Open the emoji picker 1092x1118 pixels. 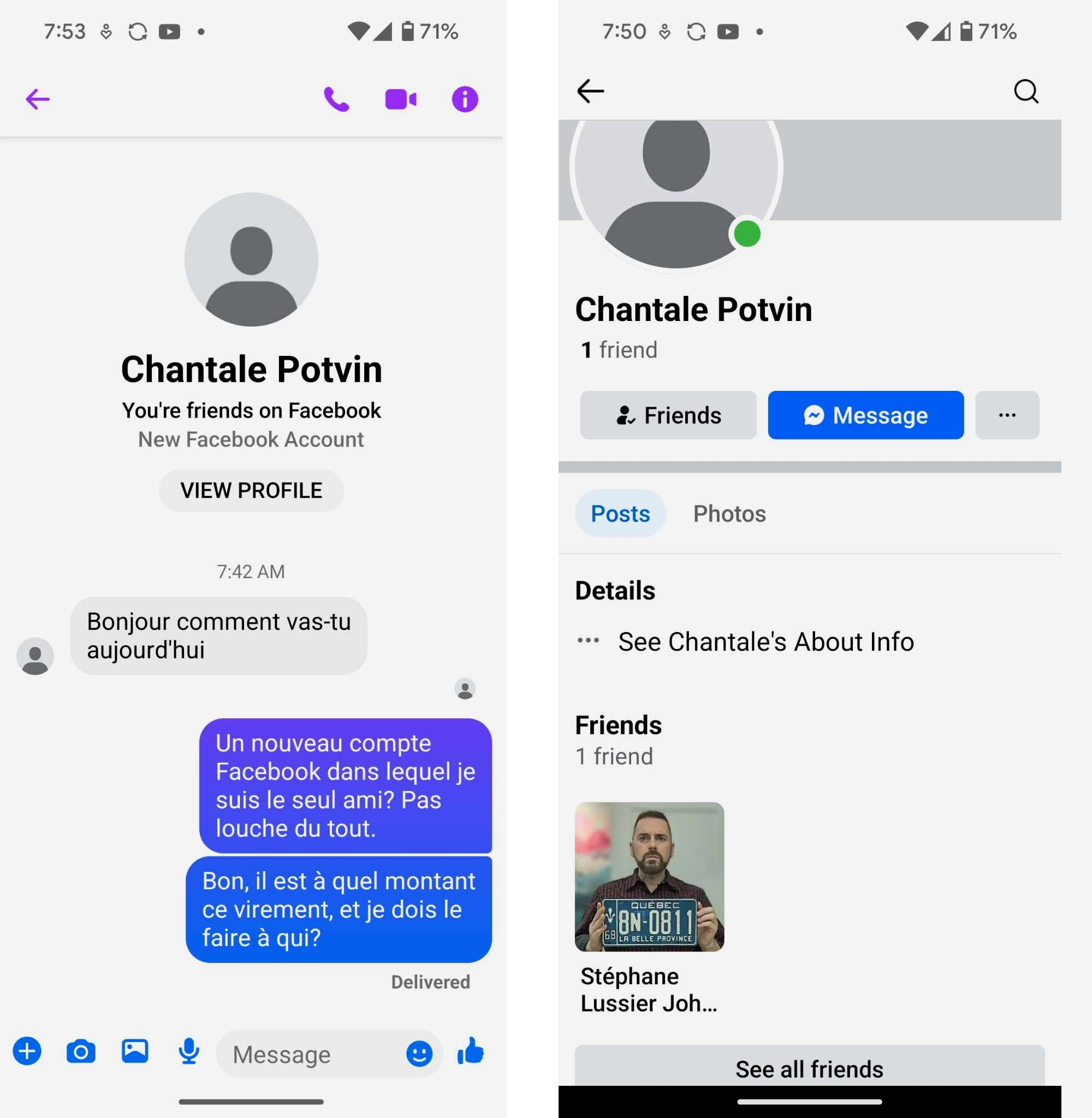419,1054
